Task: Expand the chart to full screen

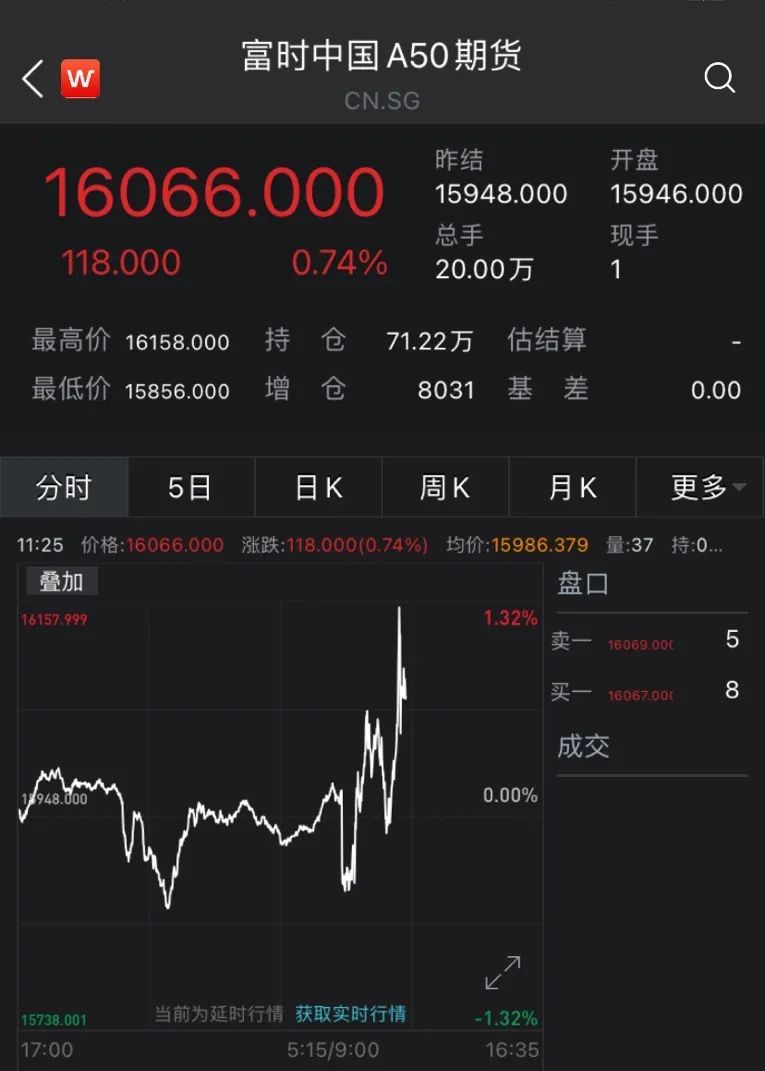Action: coord(503,973)
